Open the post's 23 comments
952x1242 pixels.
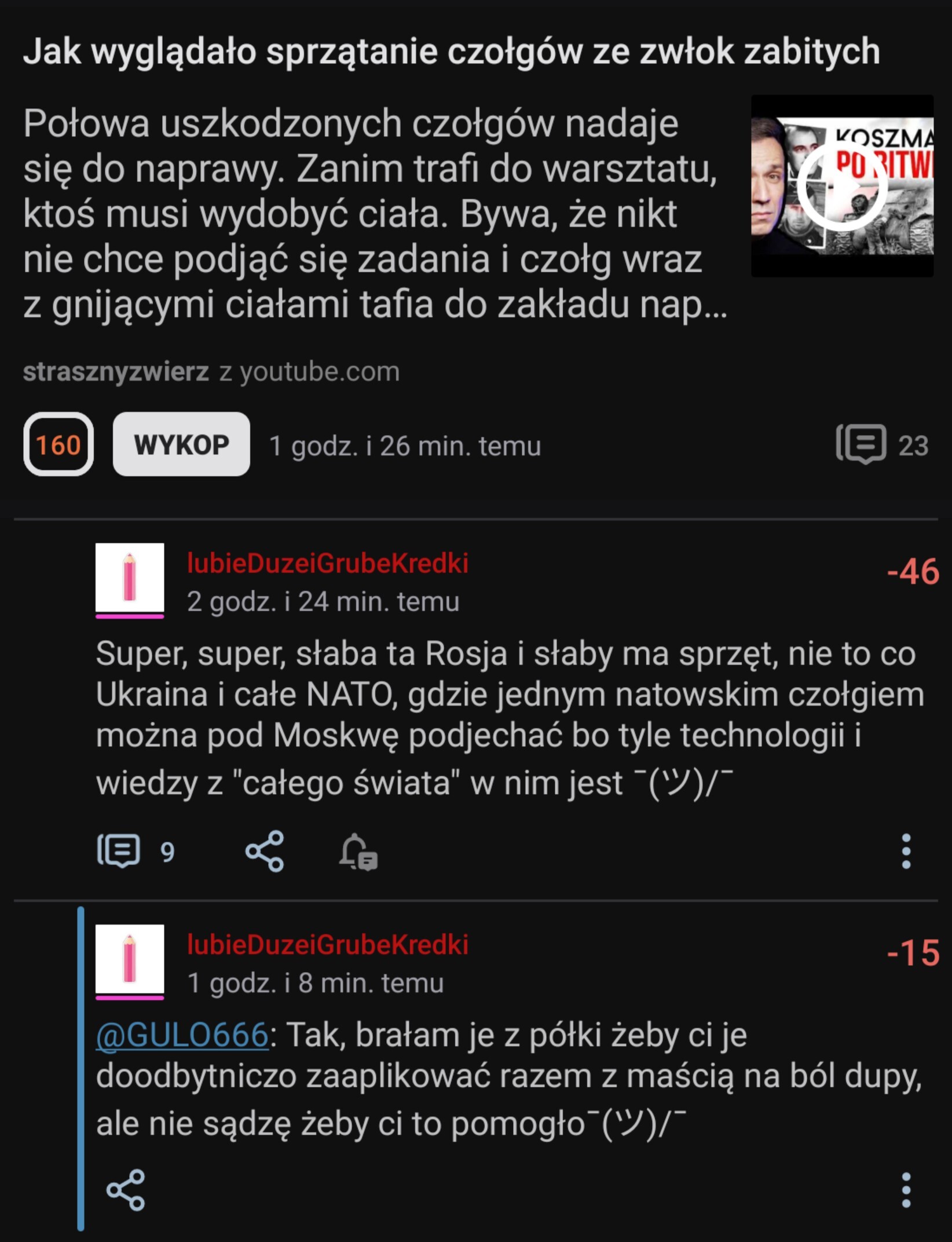pyautogui.click(x=882, y=445)
